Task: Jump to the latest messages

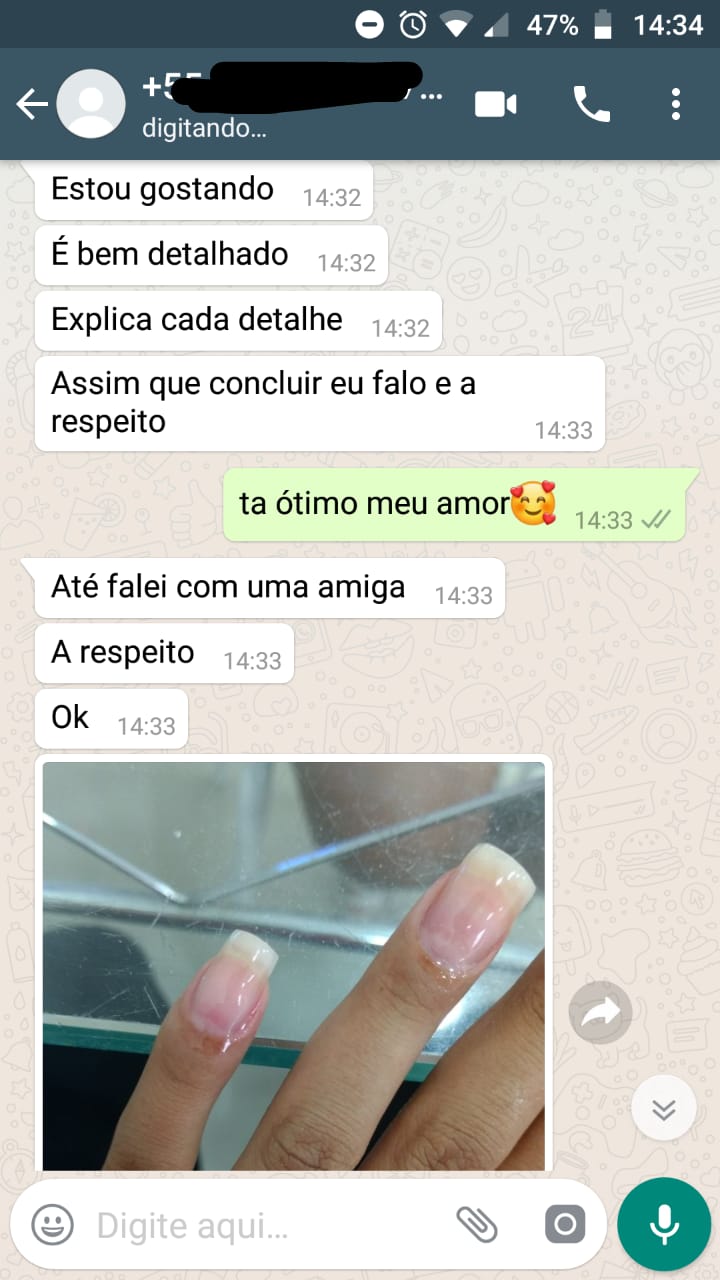Action: click(664, 1108)
